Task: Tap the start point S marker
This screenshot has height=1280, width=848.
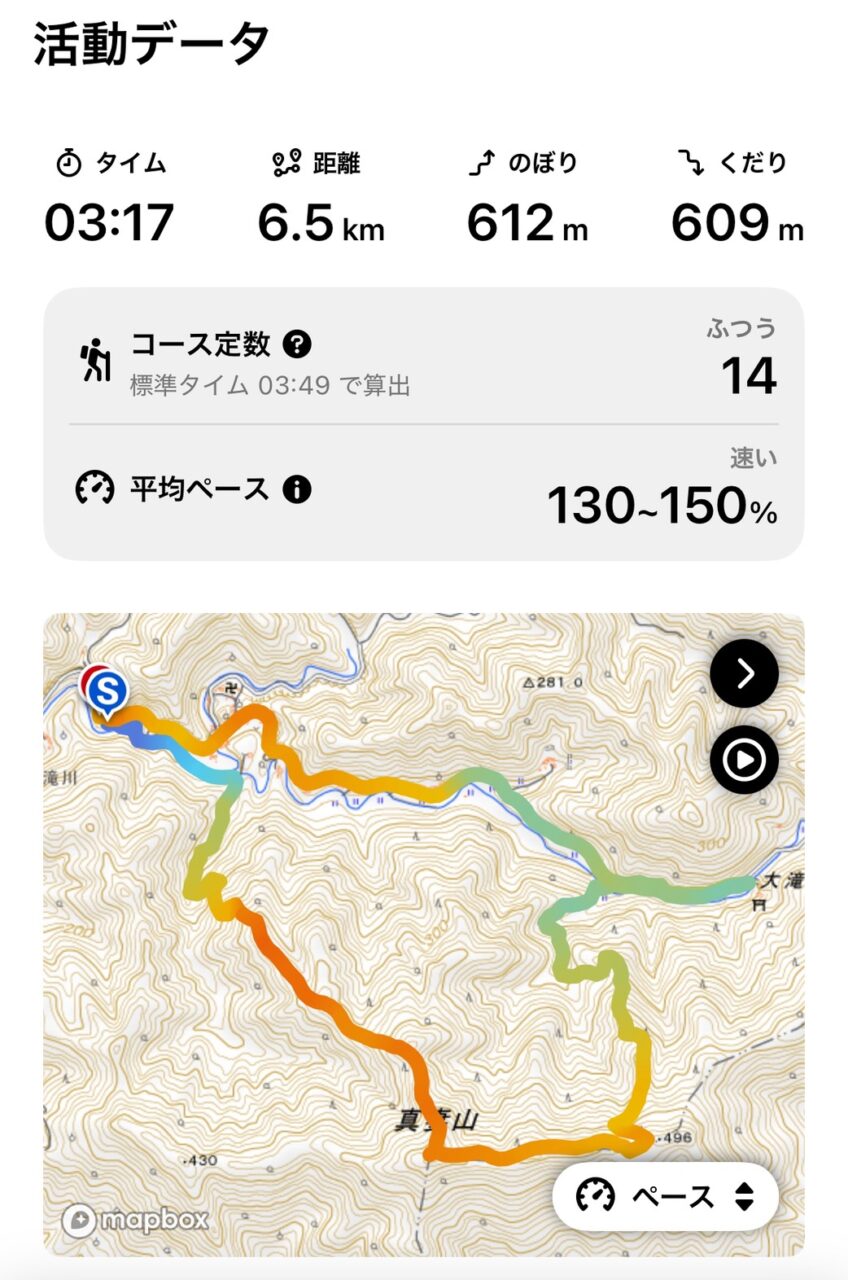Action: (109, 690)
